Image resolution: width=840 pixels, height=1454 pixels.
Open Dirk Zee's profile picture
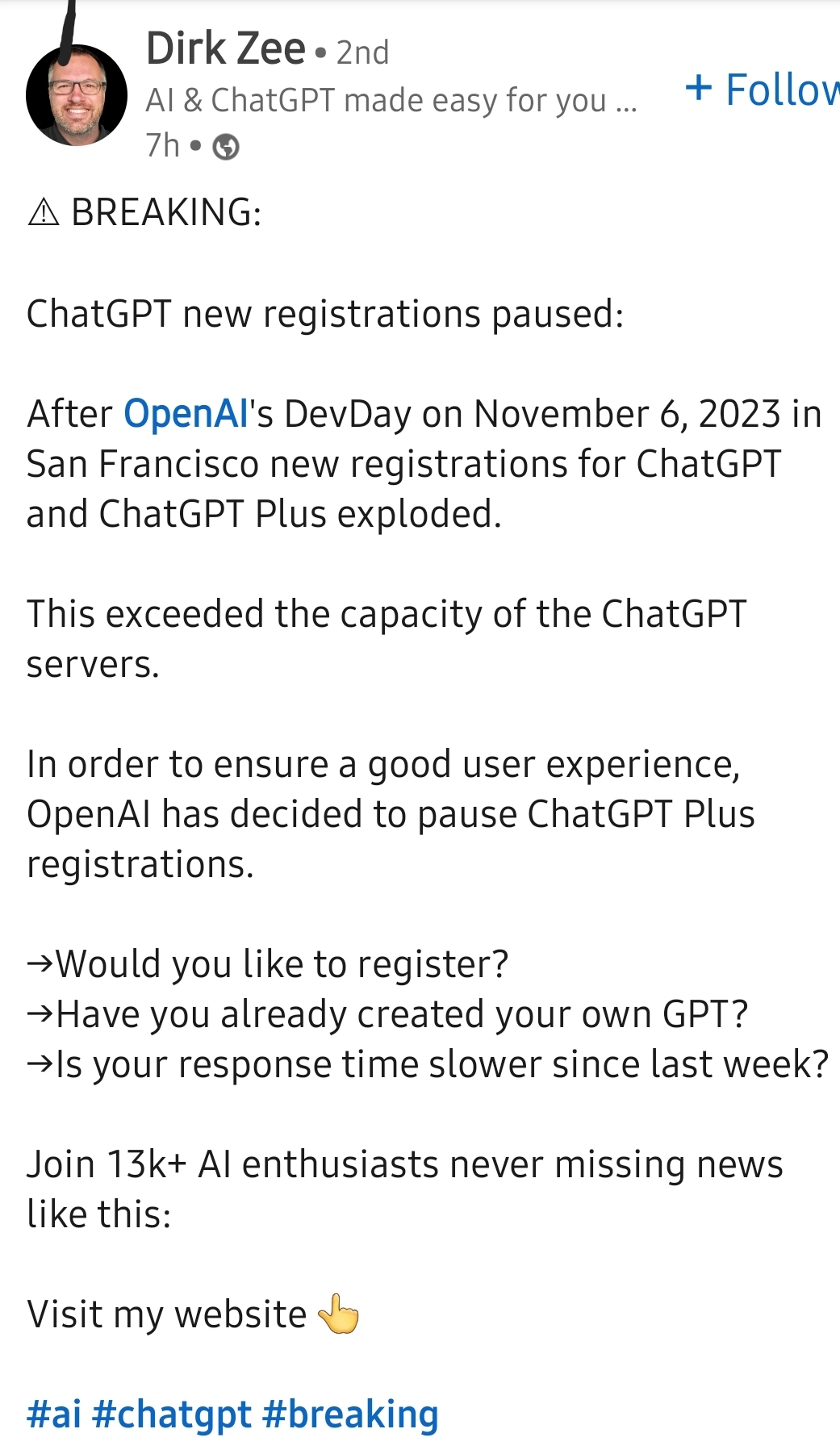tap(77, 95)
